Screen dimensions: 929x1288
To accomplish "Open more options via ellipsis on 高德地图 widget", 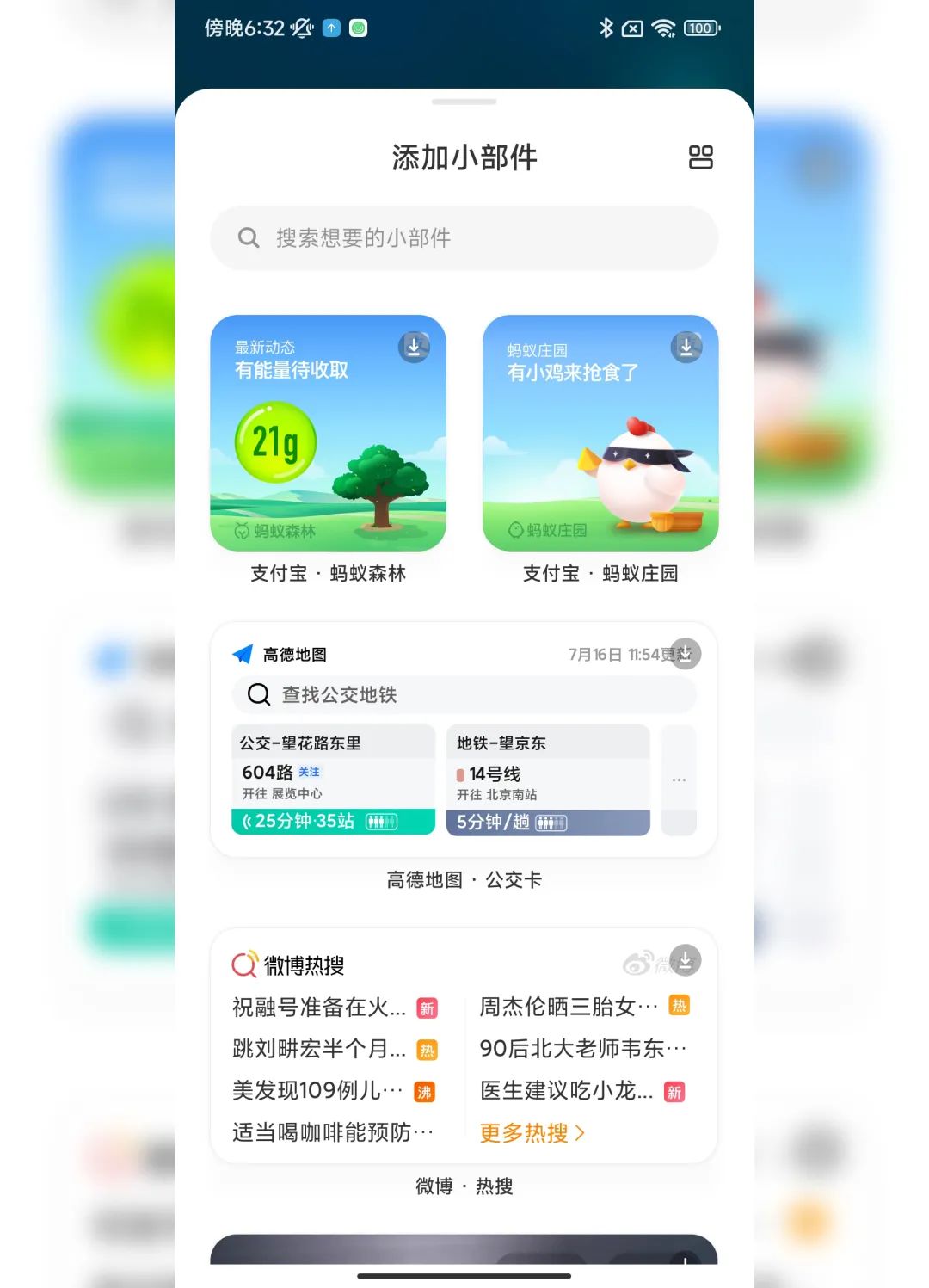I will [679, 780].
